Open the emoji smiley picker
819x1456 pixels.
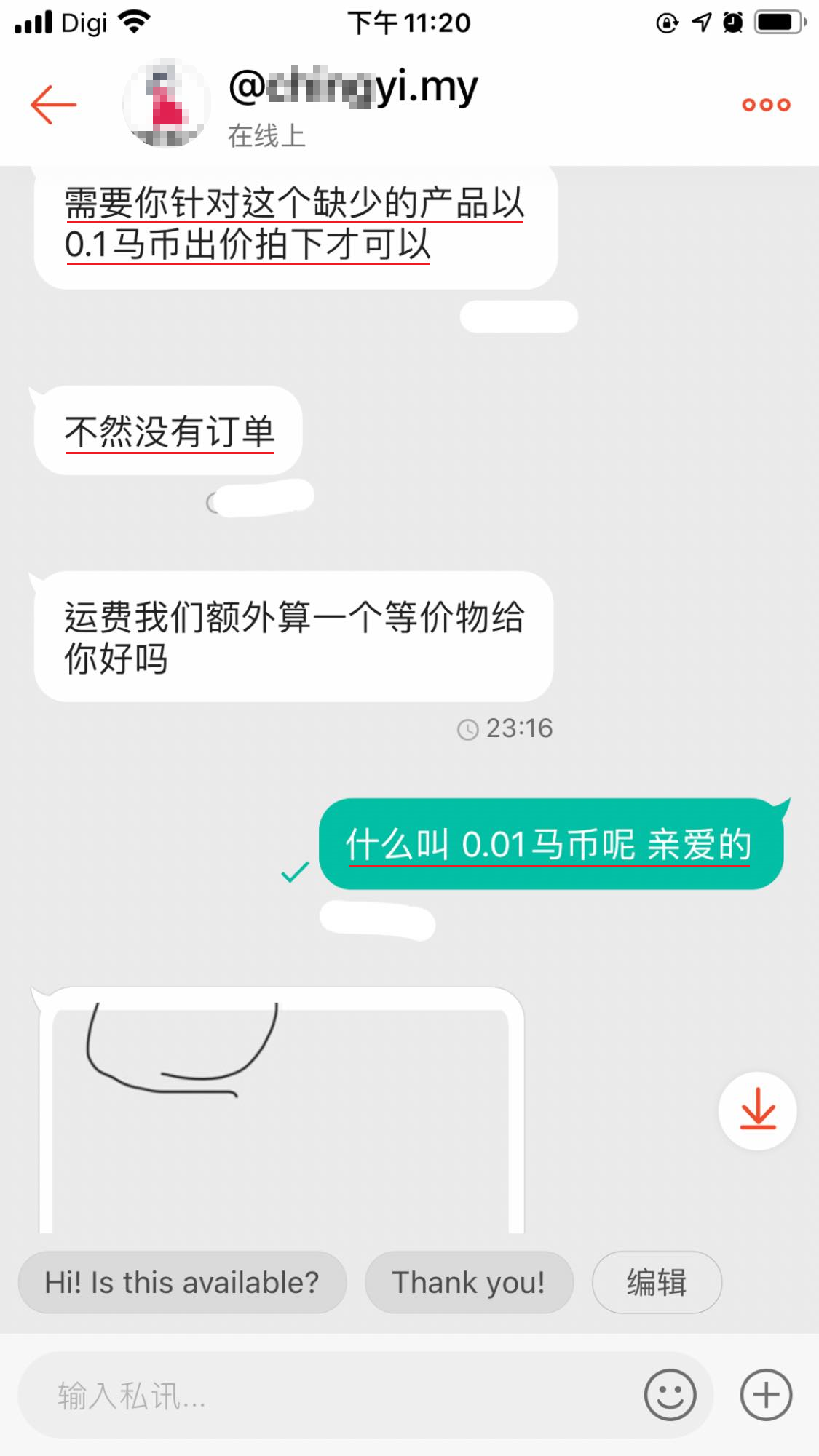(670, 1395)
